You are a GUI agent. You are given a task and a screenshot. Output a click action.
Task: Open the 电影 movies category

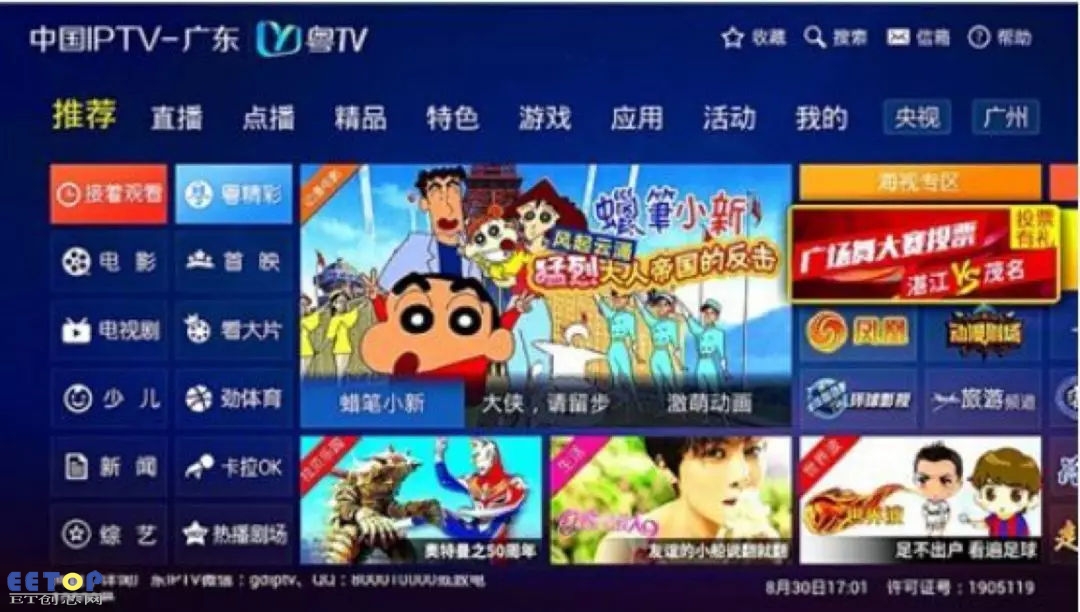pyautogui.click(x=109, y=263)
